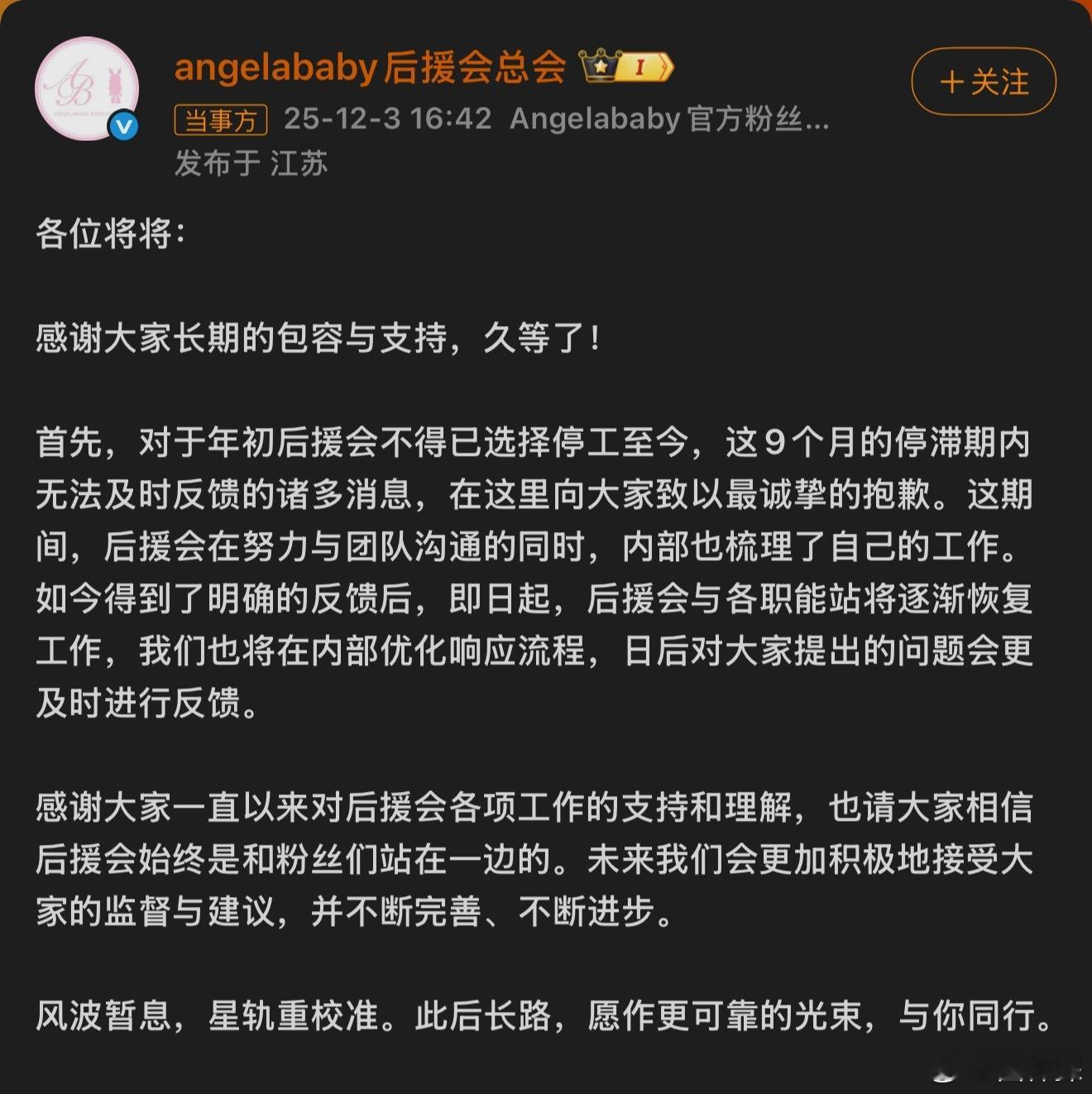Image resolution: width=1092 pixels, height=1094 pixels.
Task: Open the Angelababy 官方粉丝 super topic
Action: [670, 122]
